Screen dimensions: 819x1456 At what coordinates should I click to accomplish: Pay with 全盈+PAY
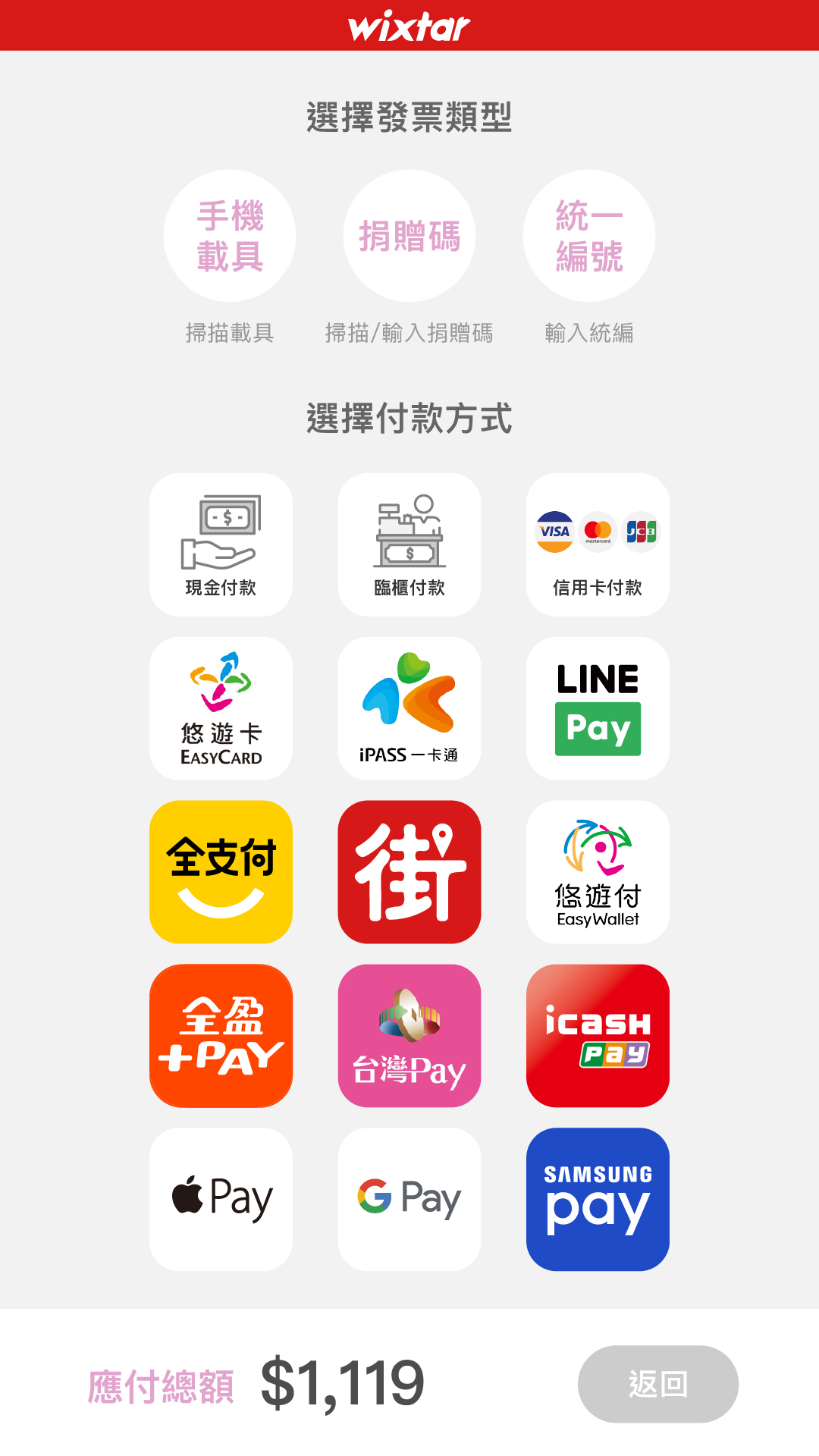pyautogui.click(x=221, y=1036)
